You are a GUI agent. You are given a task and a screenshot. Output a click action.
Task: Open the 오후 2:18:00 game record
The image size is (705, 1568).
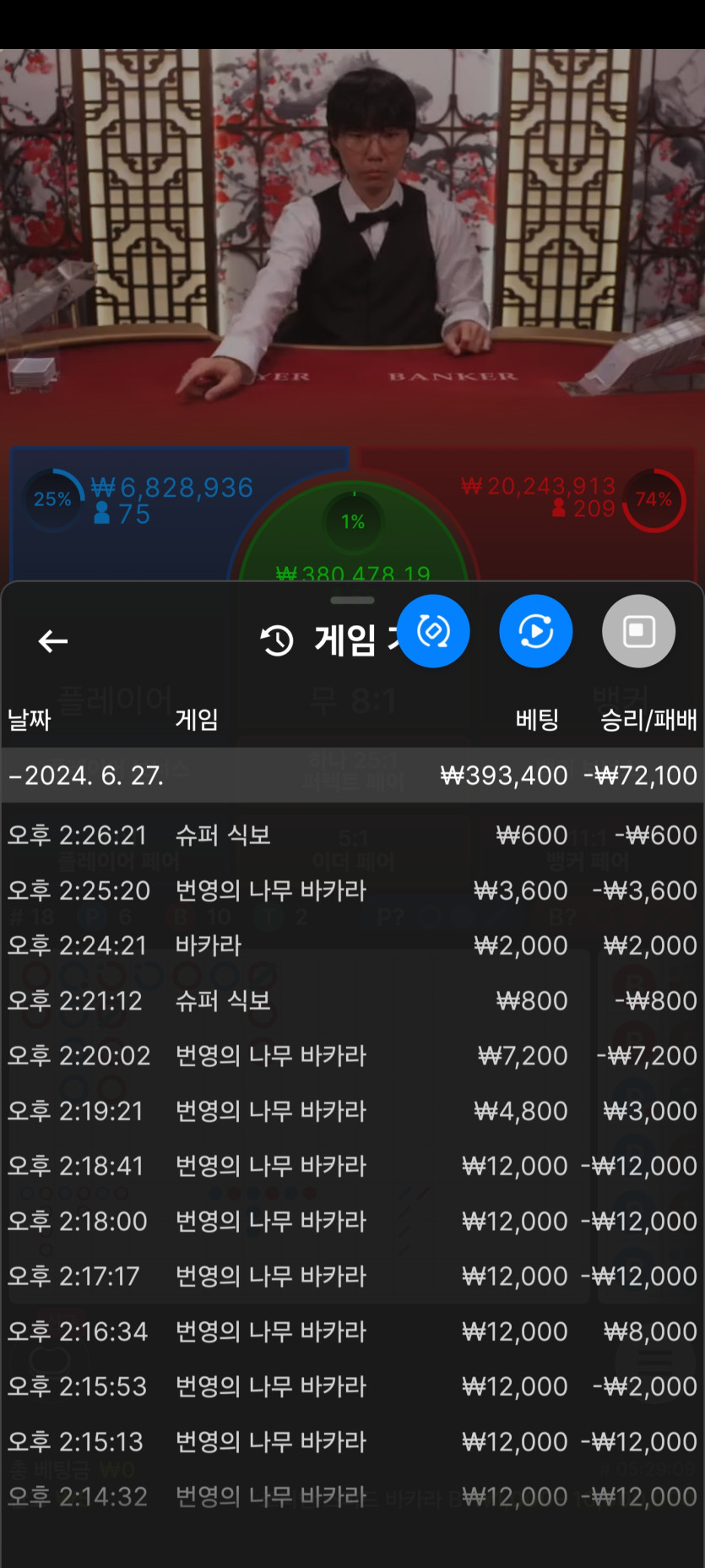[x=352, y=1222]
